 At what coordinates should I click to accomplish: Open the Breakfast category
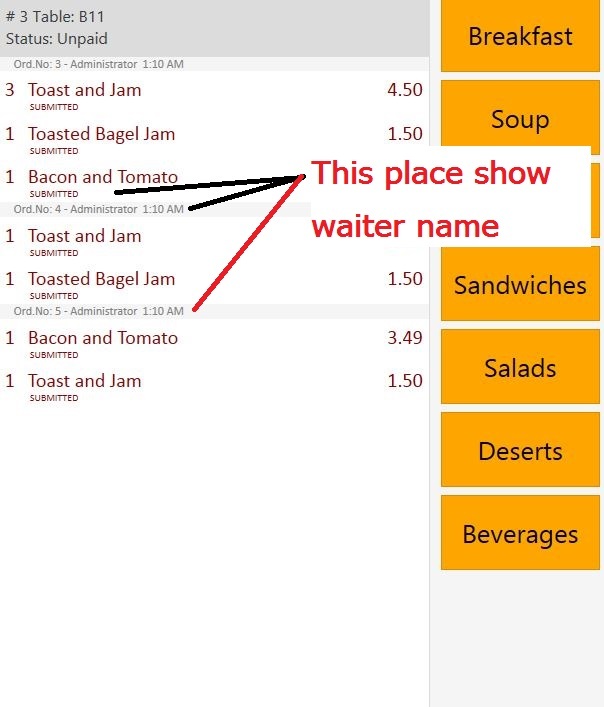(520, 37)
